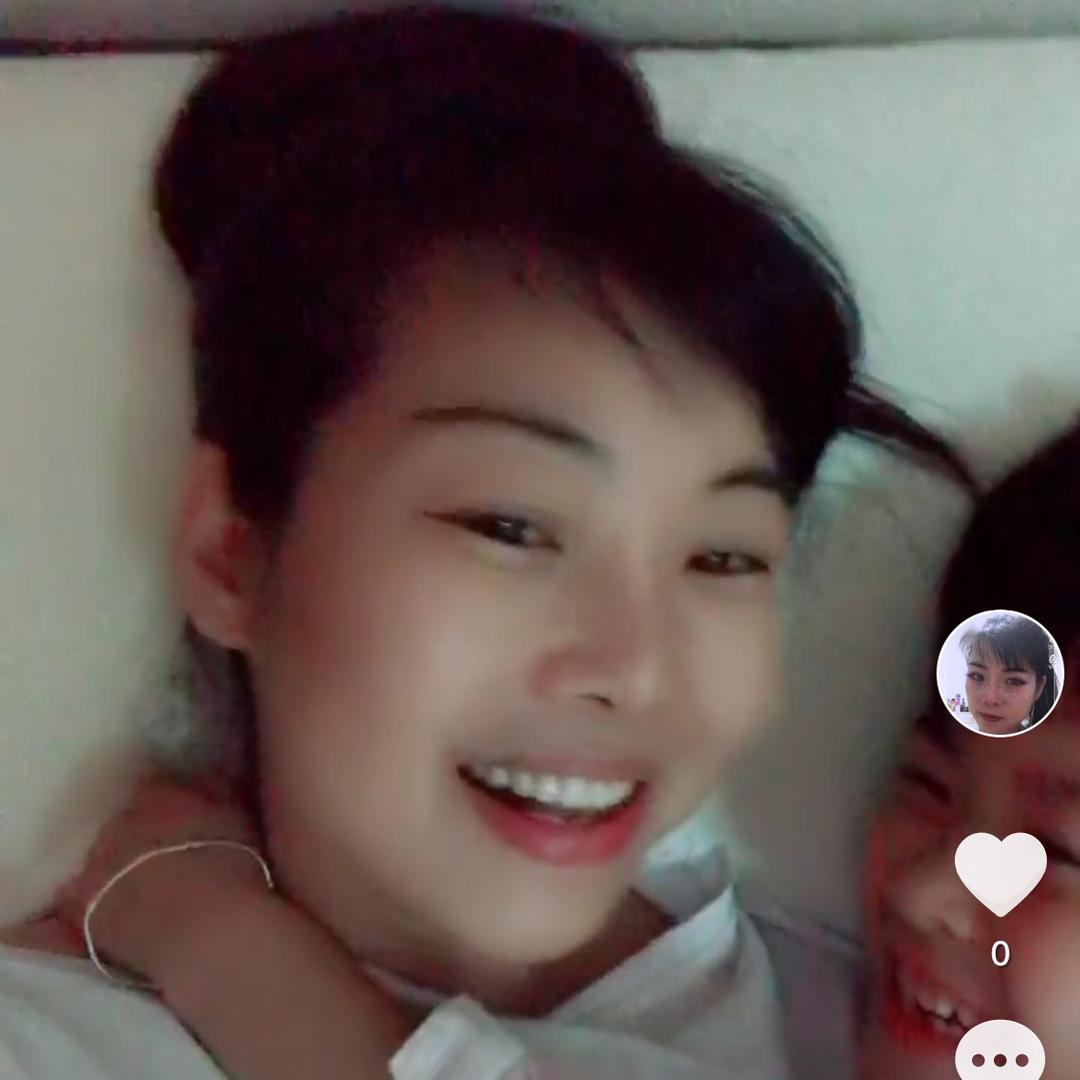Like this video with the heart
The height and width of the screenshot is (1080, 1080).
click(x=999, y=873)
